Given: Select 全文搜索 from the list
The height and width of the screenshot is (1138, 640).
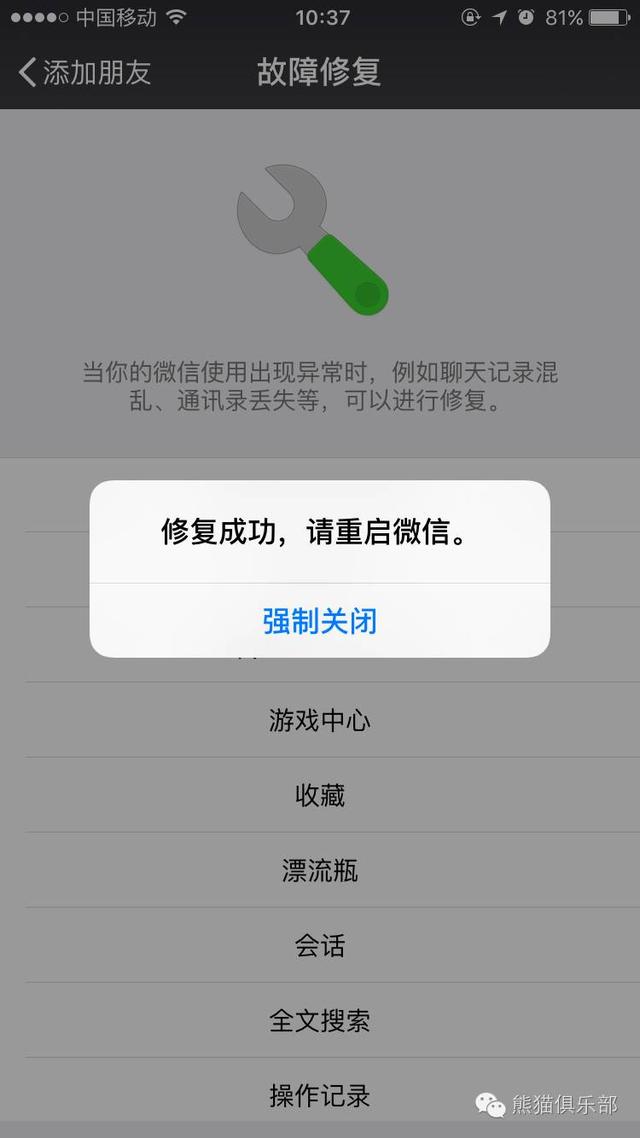Looking at the screenshot, I should (320, 1020).
